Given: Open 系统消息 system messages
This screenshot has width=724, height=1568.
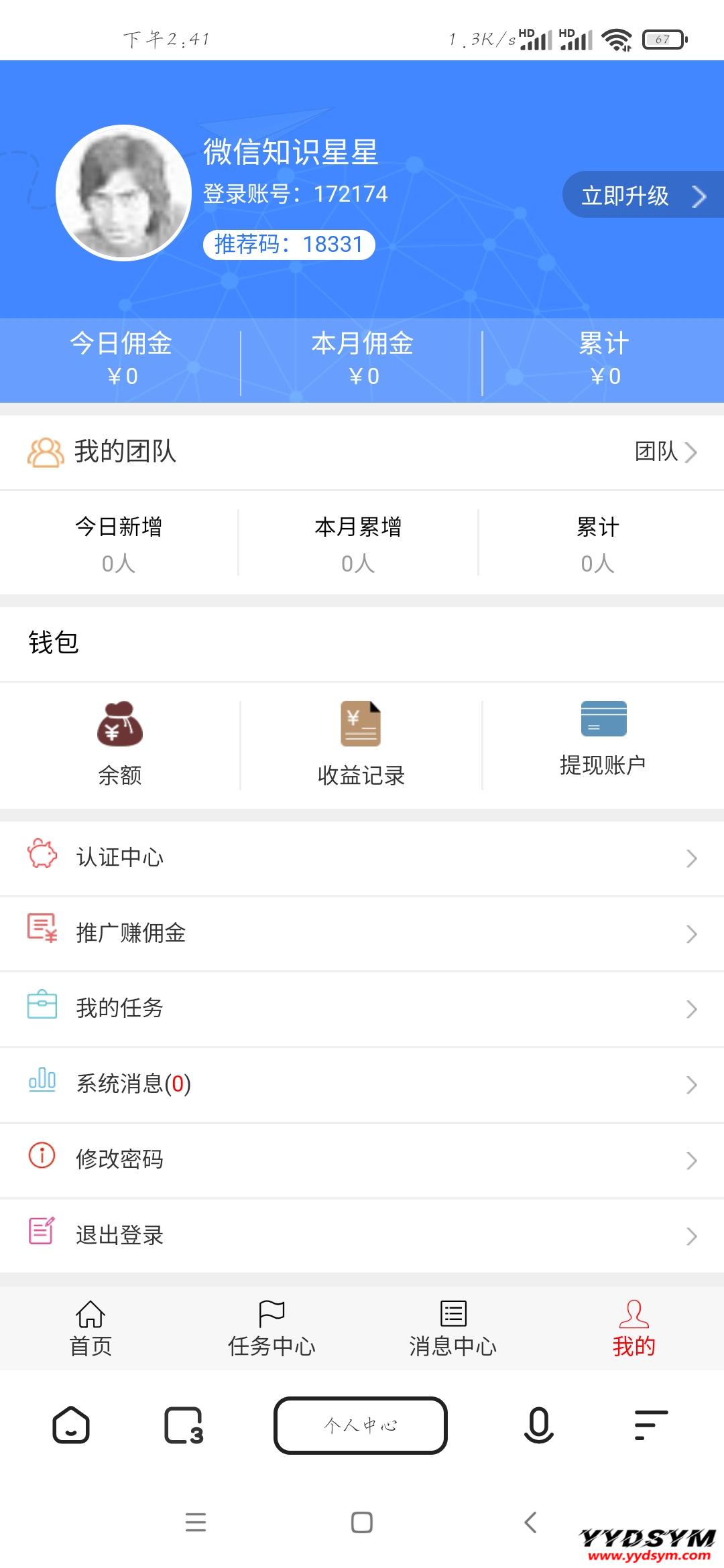Looking at the screenshot, I should coord(362,1084).
